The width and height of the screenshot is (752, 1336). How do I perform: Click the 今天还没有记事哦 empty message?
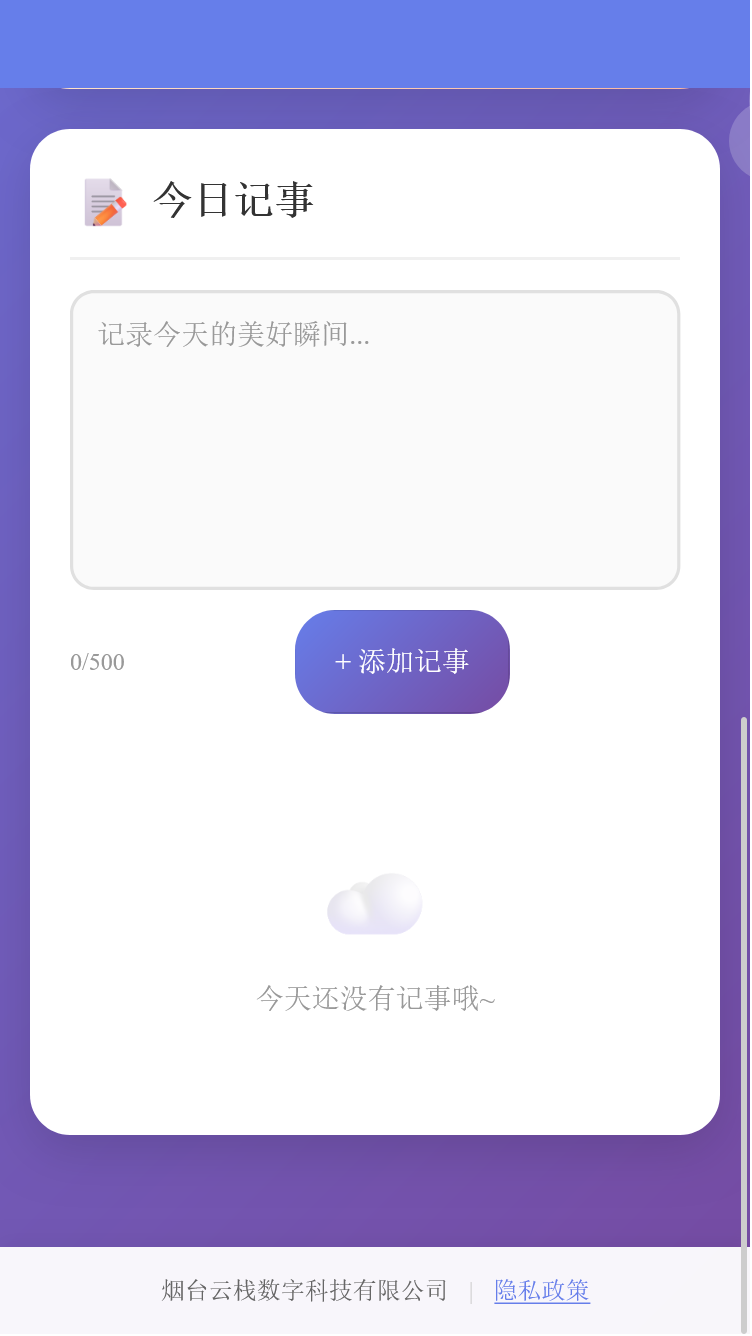click(376, 998)
